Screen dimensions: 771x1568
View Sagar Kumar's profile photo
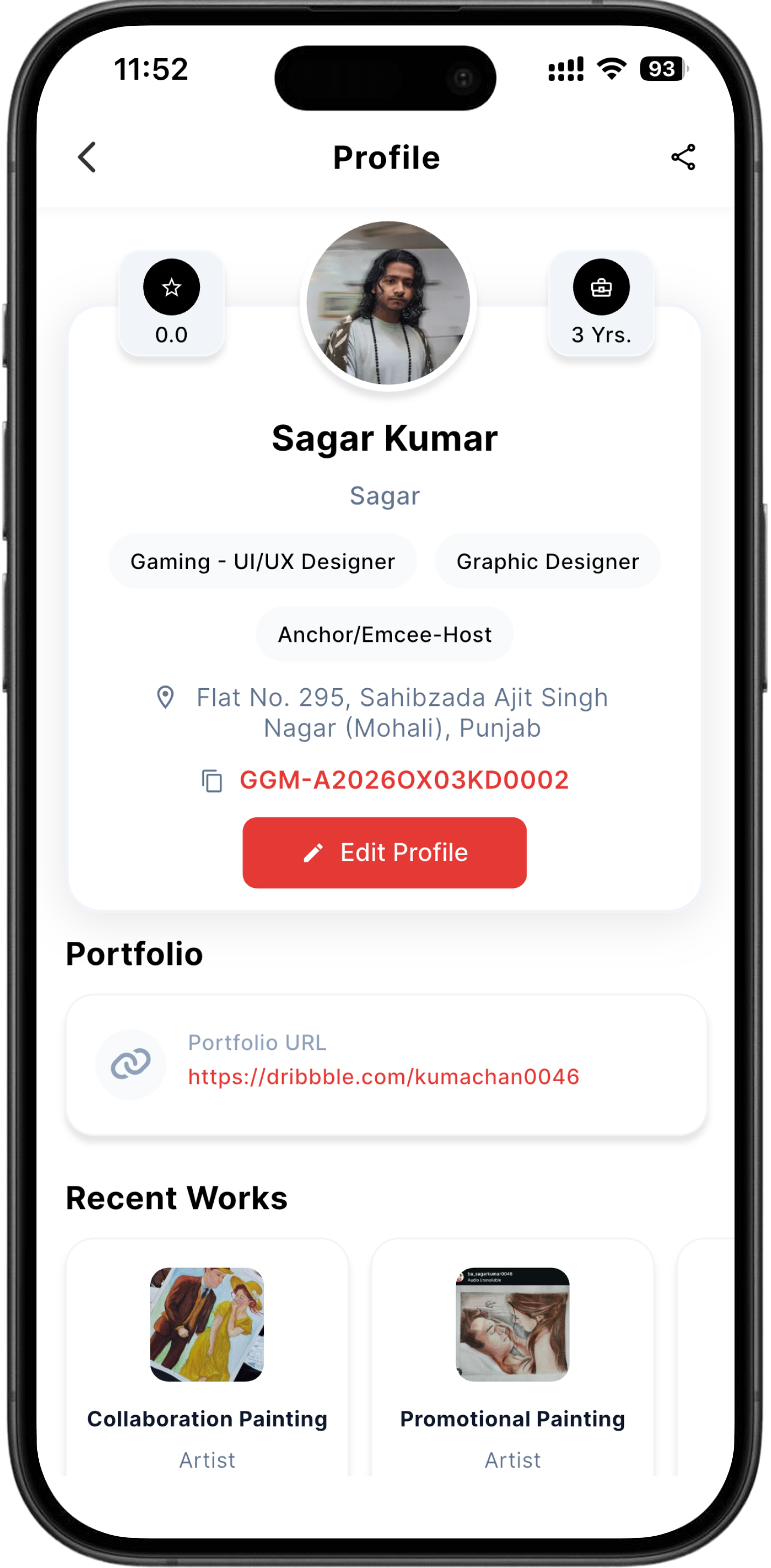pyautogui.click(x=388, y=303)
